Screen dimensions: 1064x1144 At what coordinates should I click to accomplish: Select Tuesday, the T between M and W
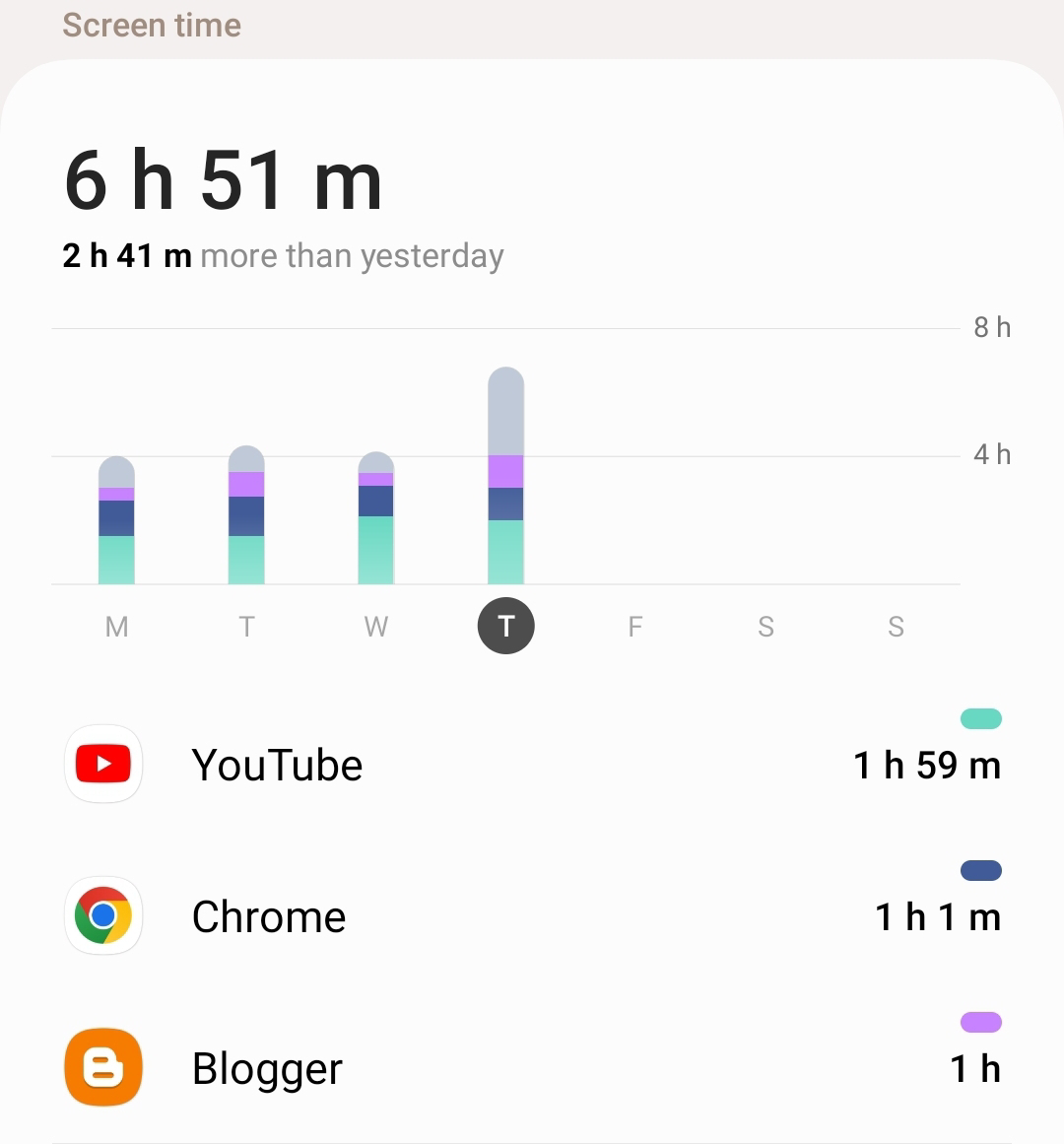click(246, 627)
